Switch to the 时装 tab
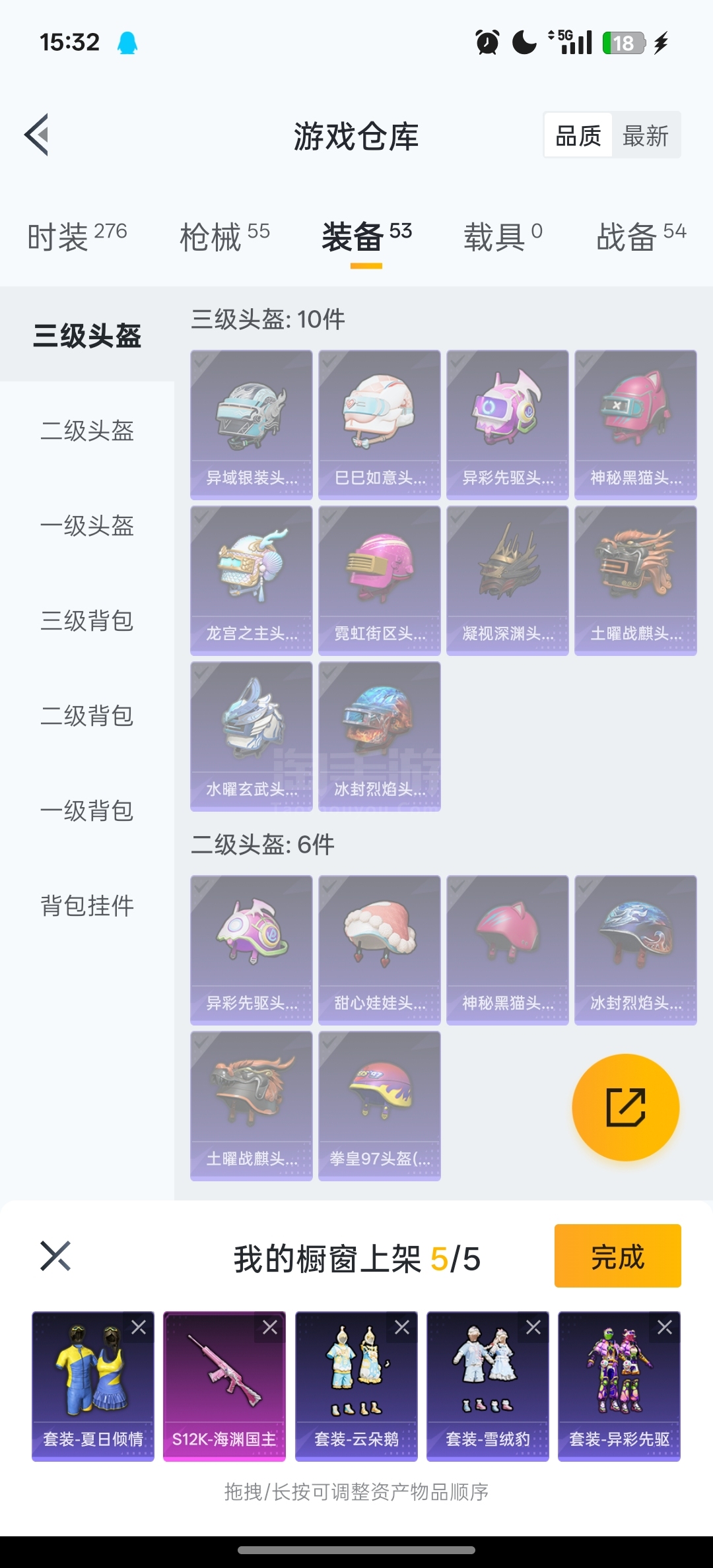This screenshot has width=713, height=1568. click(77, 236)
